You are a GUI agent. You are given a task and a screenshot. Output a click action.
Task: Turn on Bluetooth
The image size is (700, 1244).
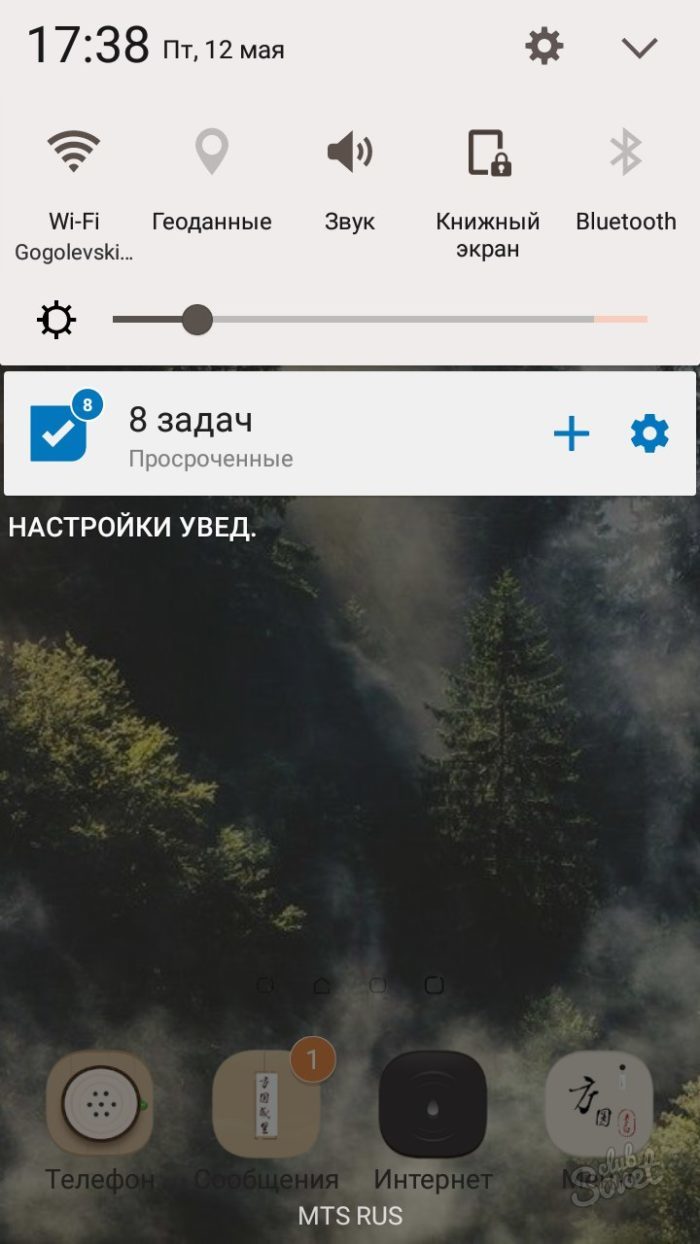point(626,153)
